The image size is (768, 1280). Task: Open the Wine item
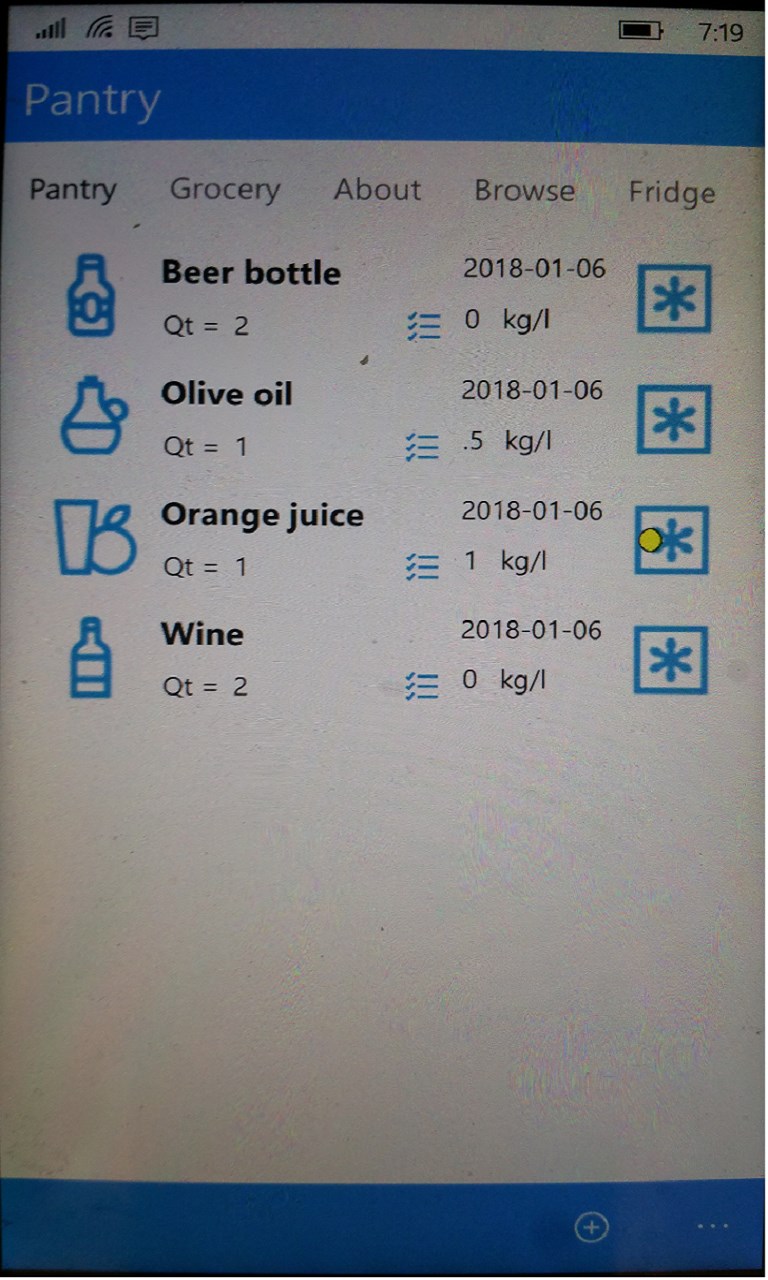(x=202, y=634)
